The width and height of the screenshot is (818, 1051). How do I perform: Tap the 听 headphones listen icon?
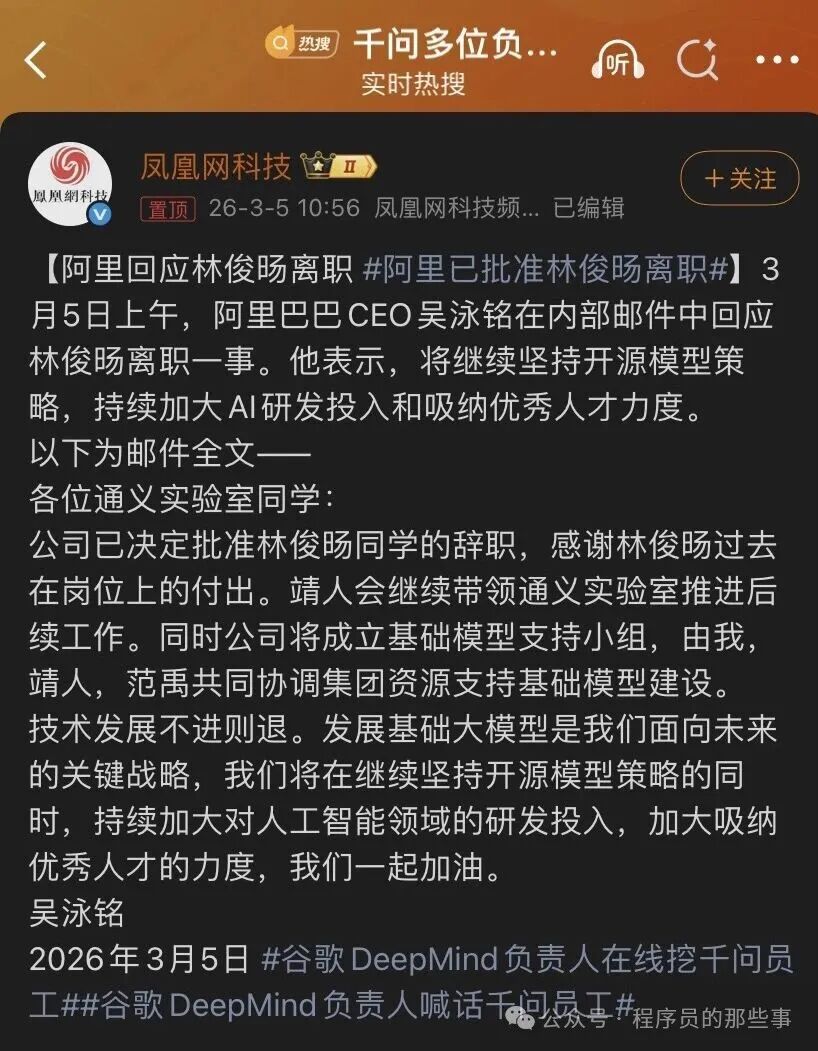(x=617, y=60)
